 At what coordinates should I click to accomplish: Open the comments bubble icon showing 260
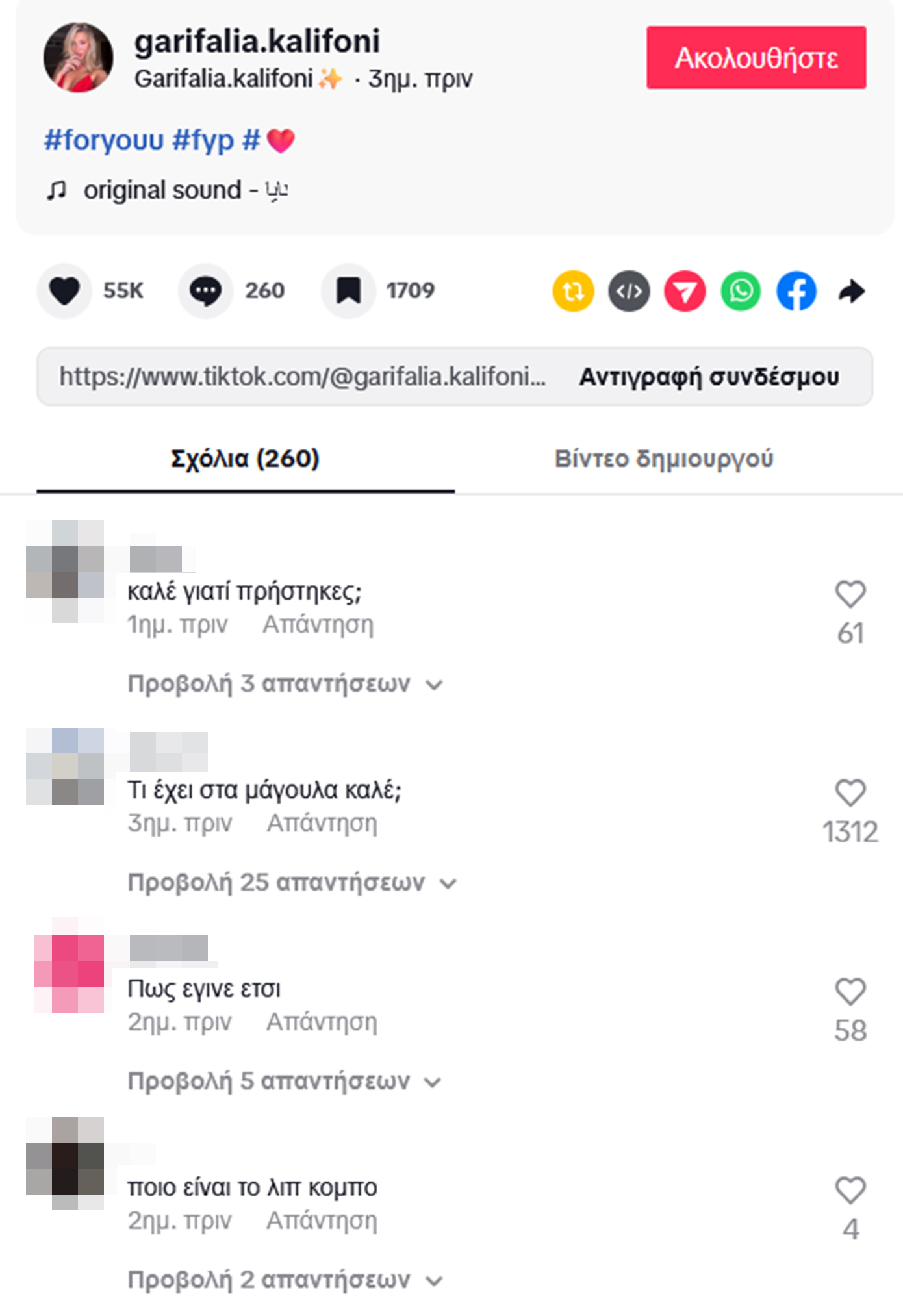[x=205, y=290]
